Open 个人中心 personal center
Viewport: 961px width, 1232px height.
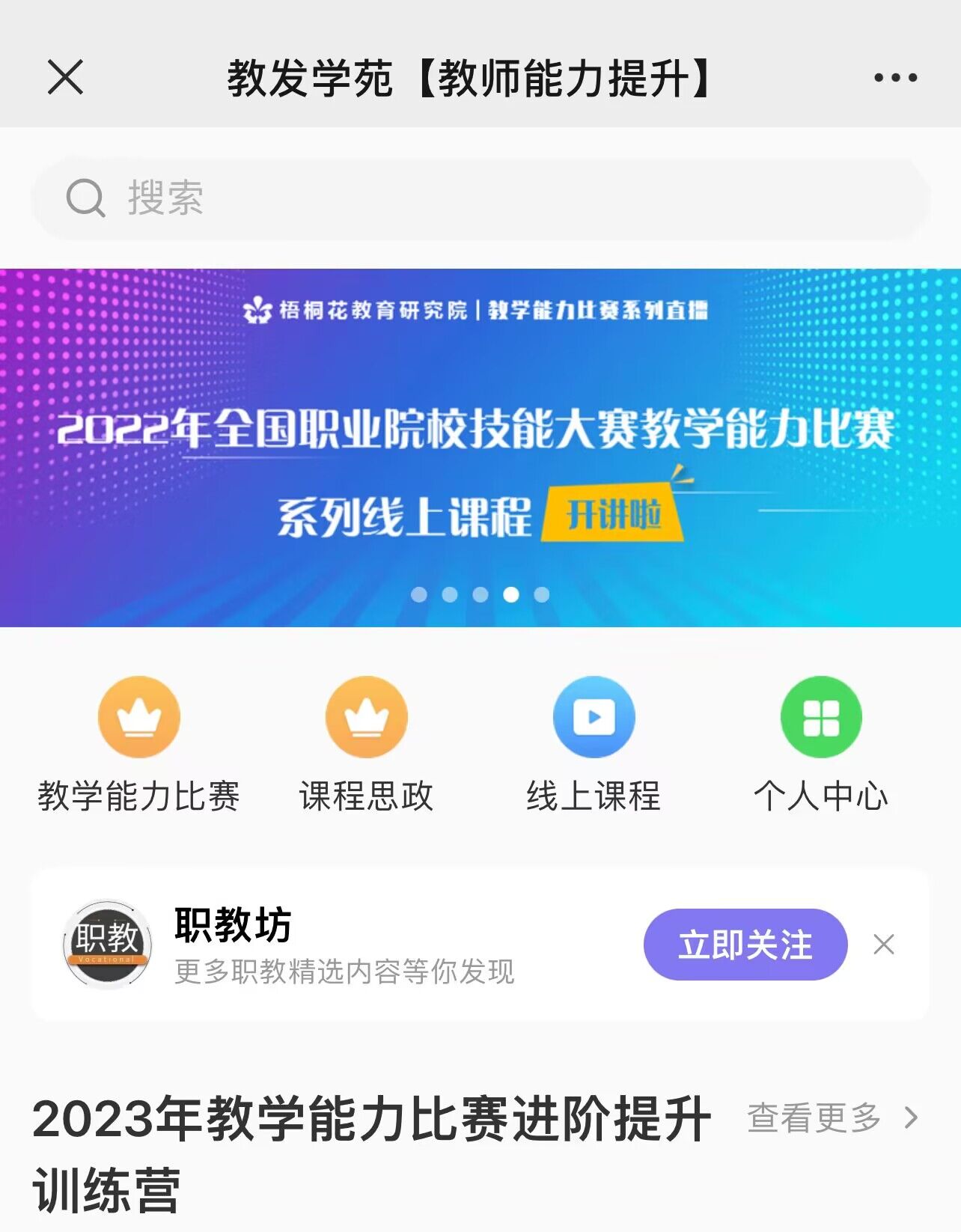coord(820,742)
